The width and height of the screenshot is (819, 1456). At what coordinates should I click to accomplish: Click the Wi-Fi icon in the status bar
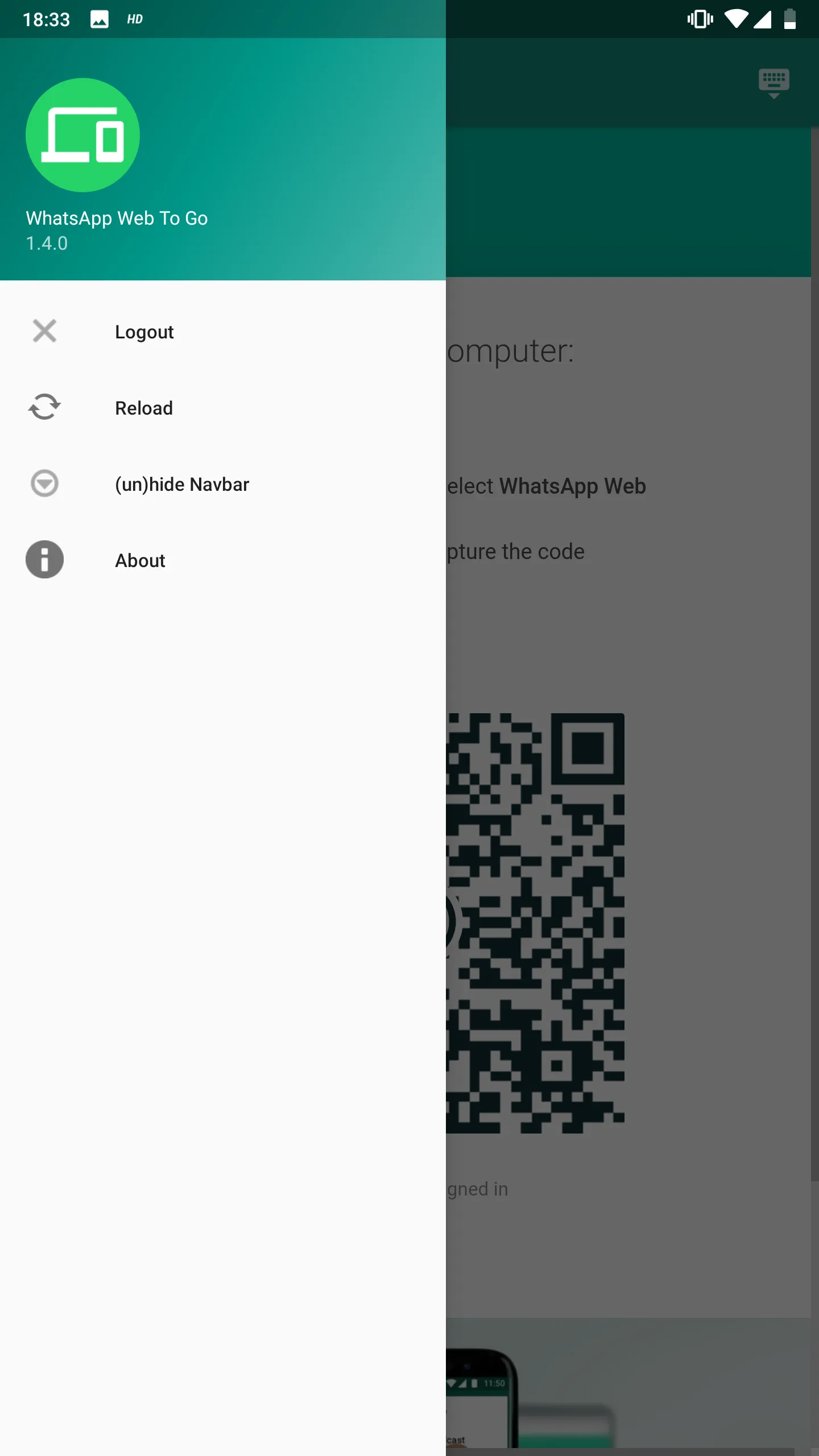(x=737, y=19)
